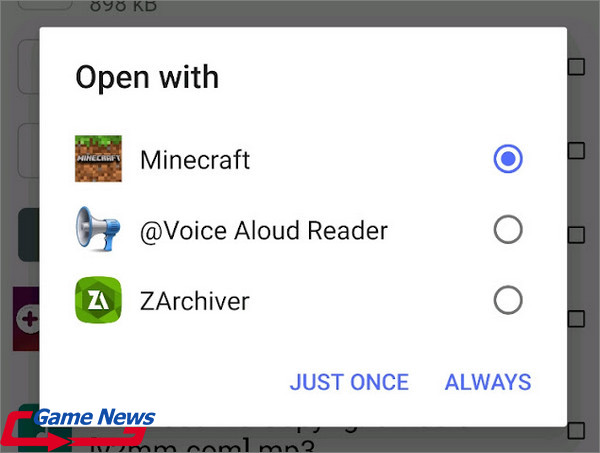Tap JUST ONCE button
Image resolution: width=600 pixels, height=453 pixels.
point(349,382)
